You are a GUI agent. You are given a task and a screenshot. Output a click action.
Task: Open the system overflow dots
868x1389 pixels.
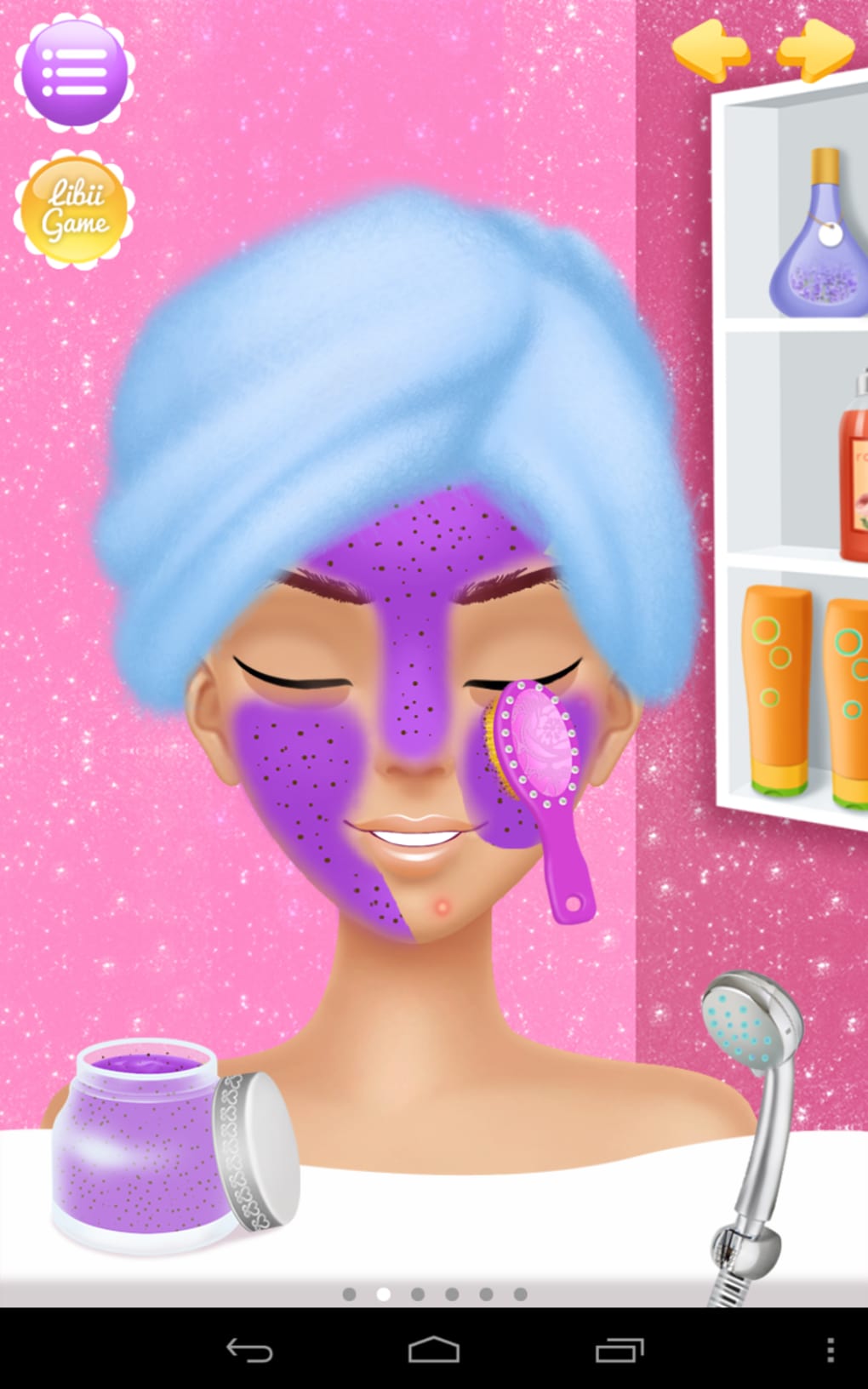(x=830, y=1350)
